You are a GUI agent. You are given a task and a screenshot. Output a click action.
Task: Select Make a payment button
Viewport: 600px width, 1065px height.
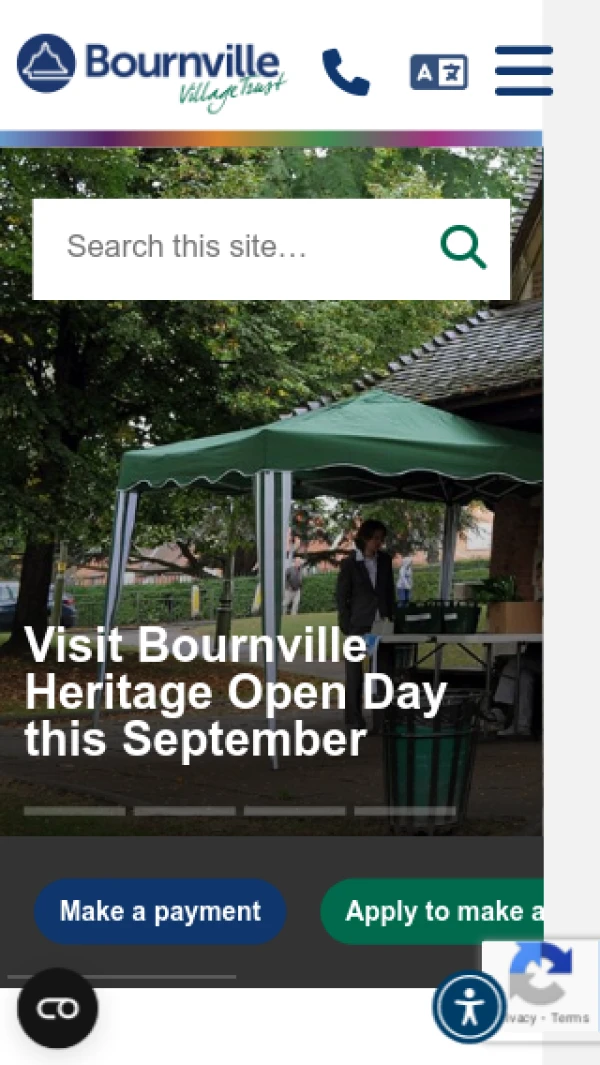pos(160,911)
